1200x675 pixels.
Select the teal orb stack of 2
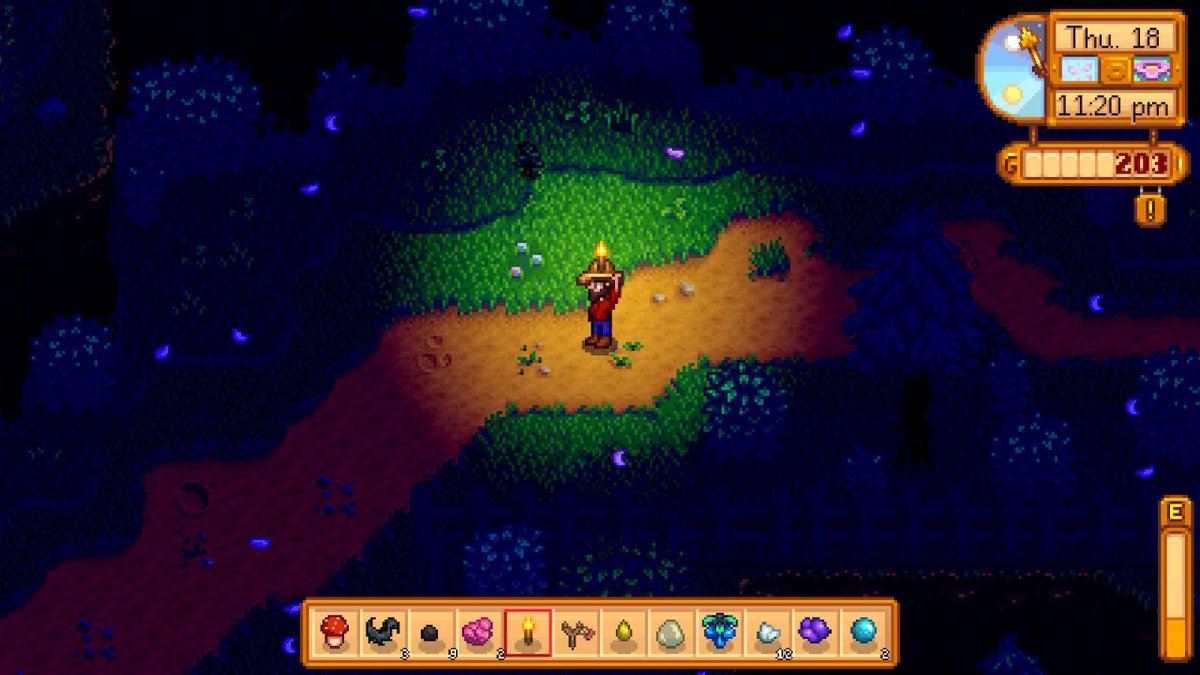coord(864,632)
